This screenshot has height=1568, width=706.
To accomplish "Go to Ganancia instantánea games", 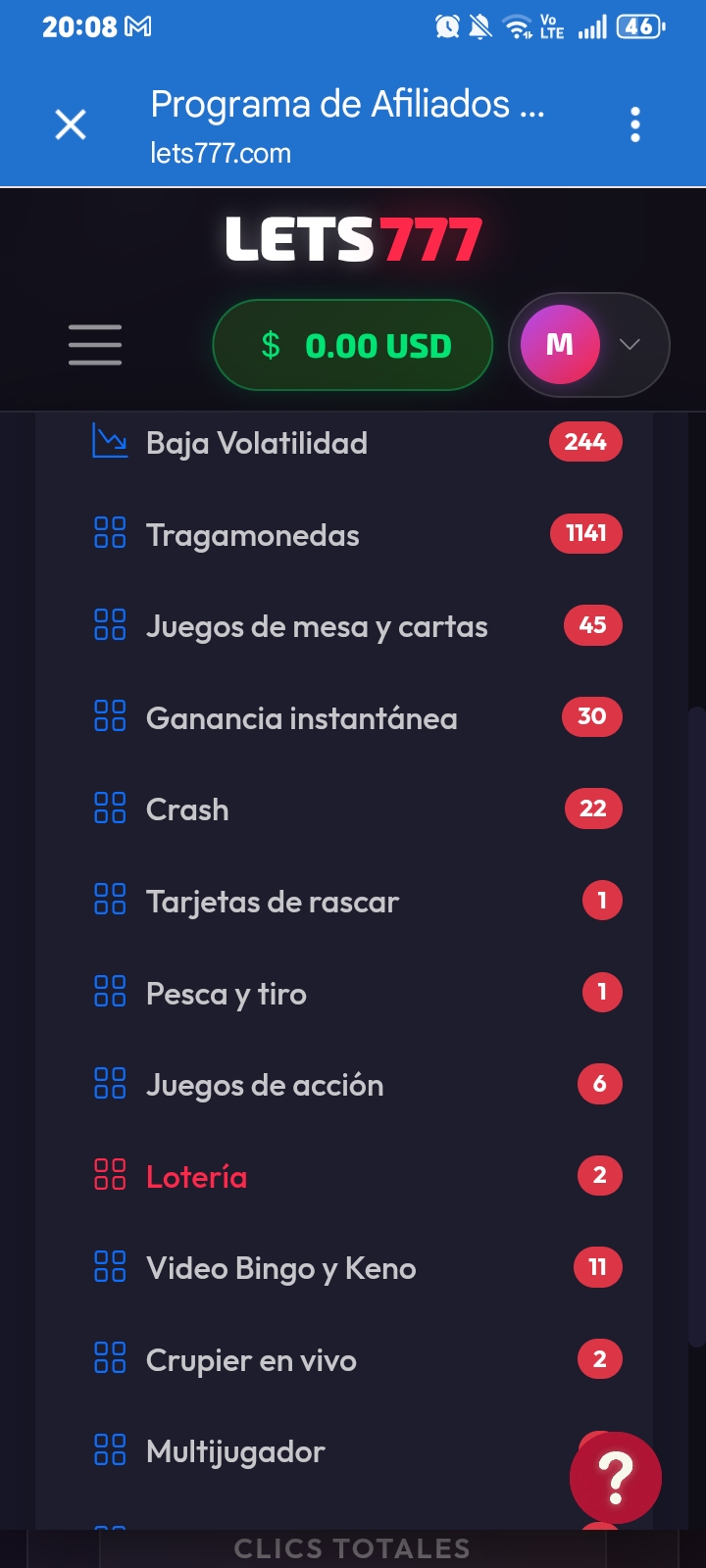I will [x=357, y=717].
